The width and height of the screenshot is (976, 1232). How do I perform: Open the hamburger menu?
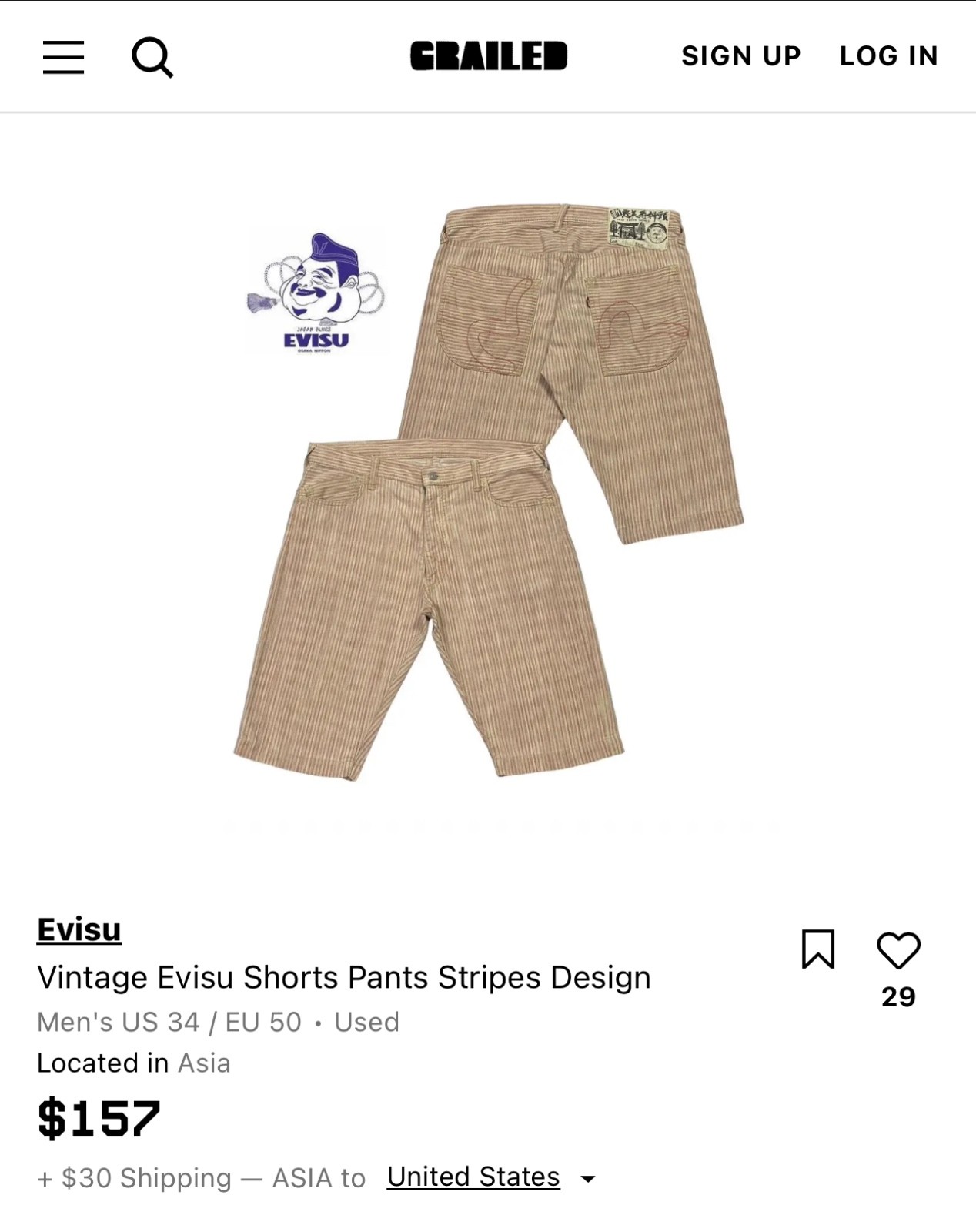63,58
